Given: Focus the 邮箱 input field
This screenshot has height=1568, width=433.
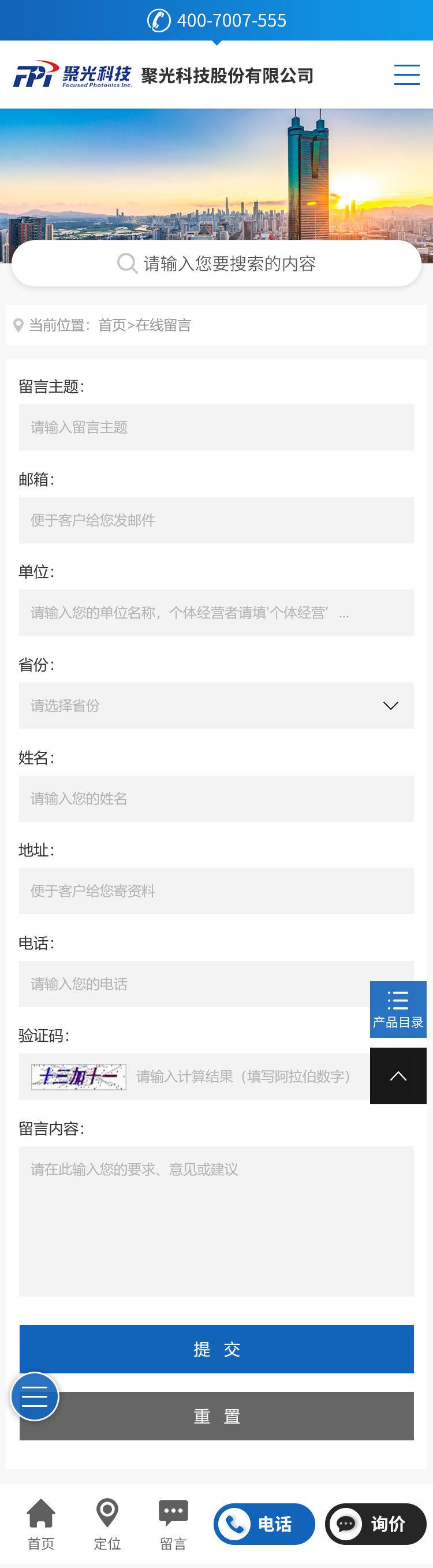Looking at the screenshot, I should click(x=216, y=520).
